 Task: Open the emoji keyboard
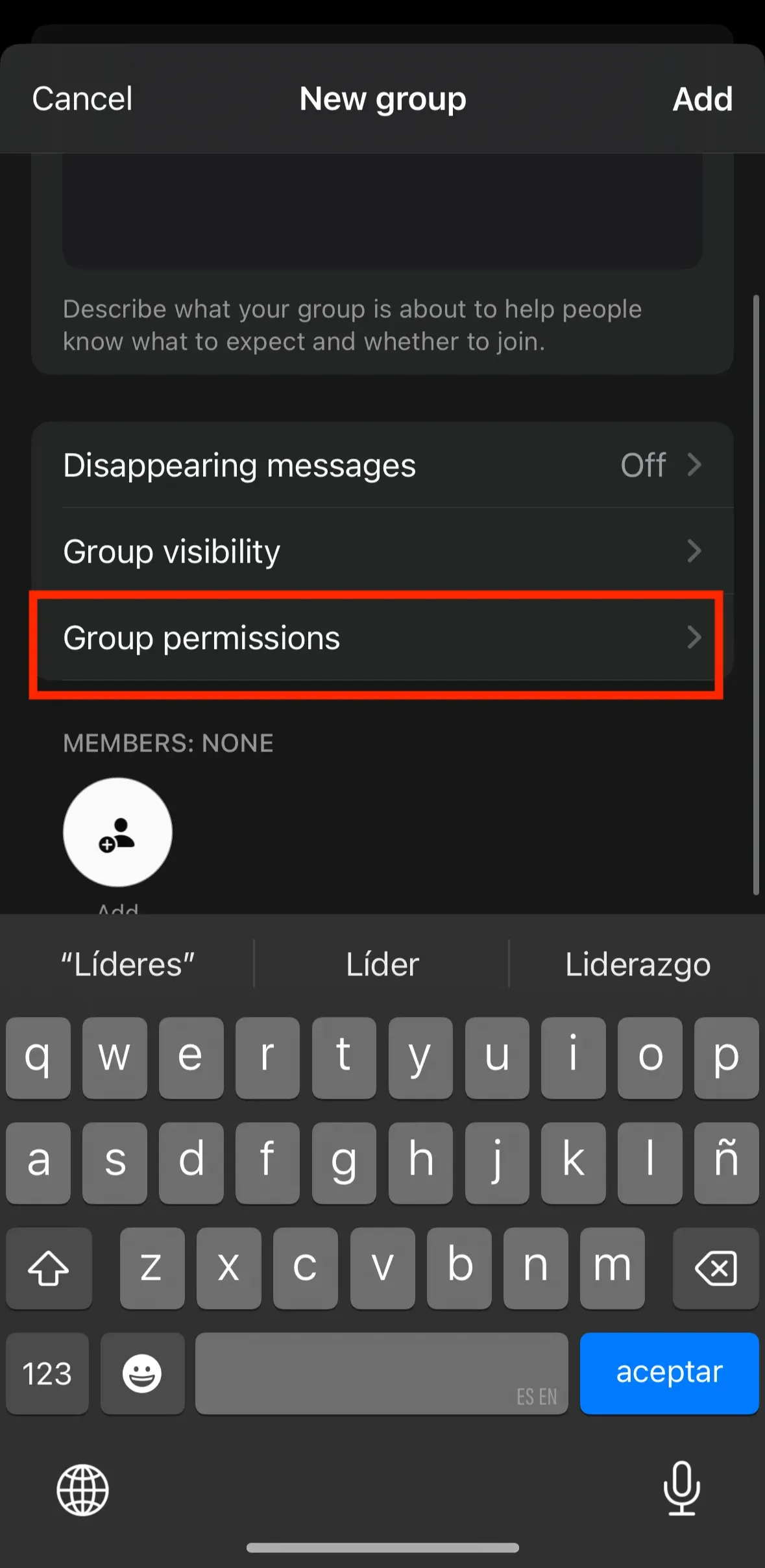point(142,1373)
